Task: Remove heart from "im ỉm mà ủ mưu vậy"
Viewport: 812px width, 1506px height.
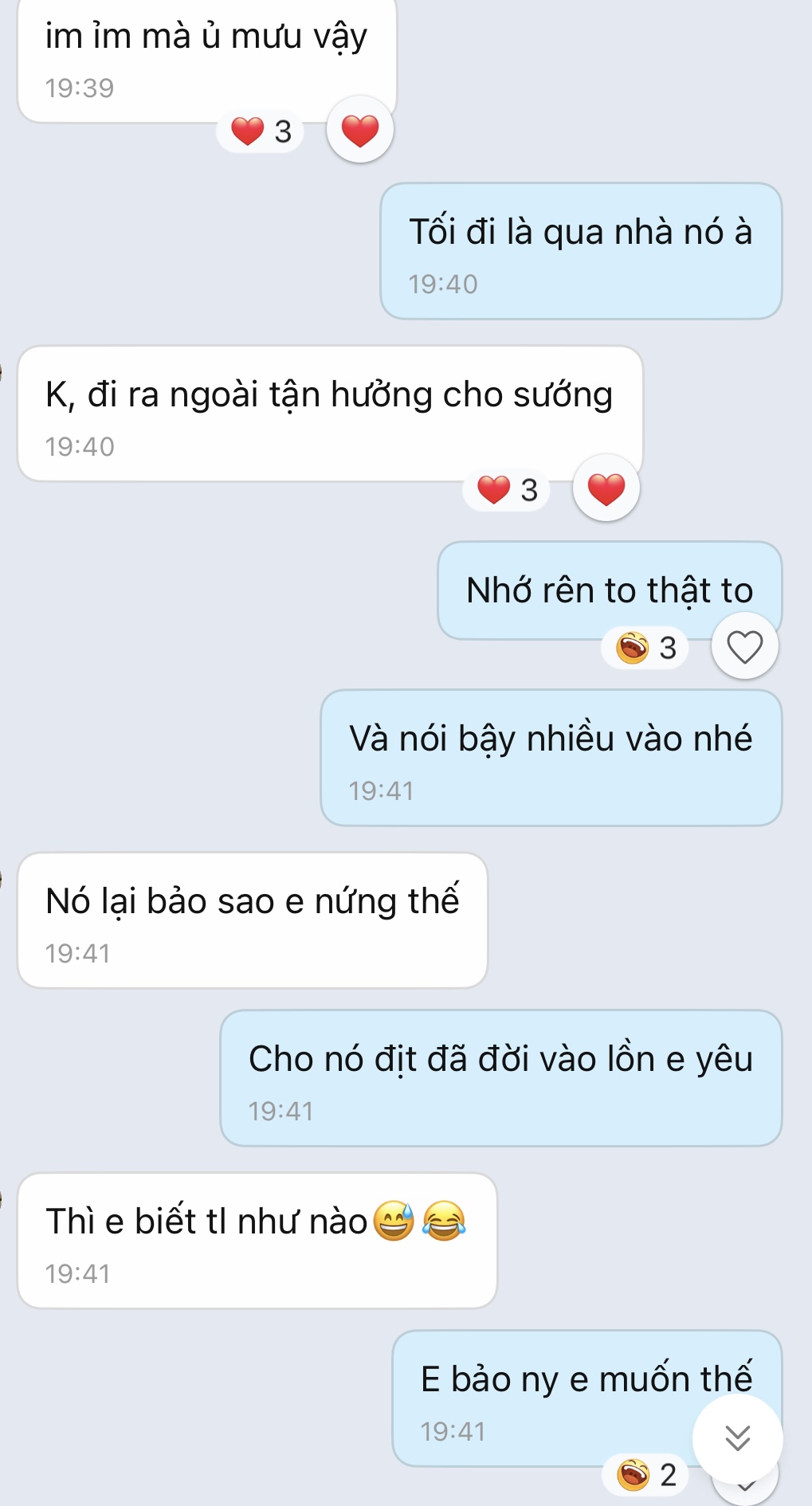Action: [360, 130]
